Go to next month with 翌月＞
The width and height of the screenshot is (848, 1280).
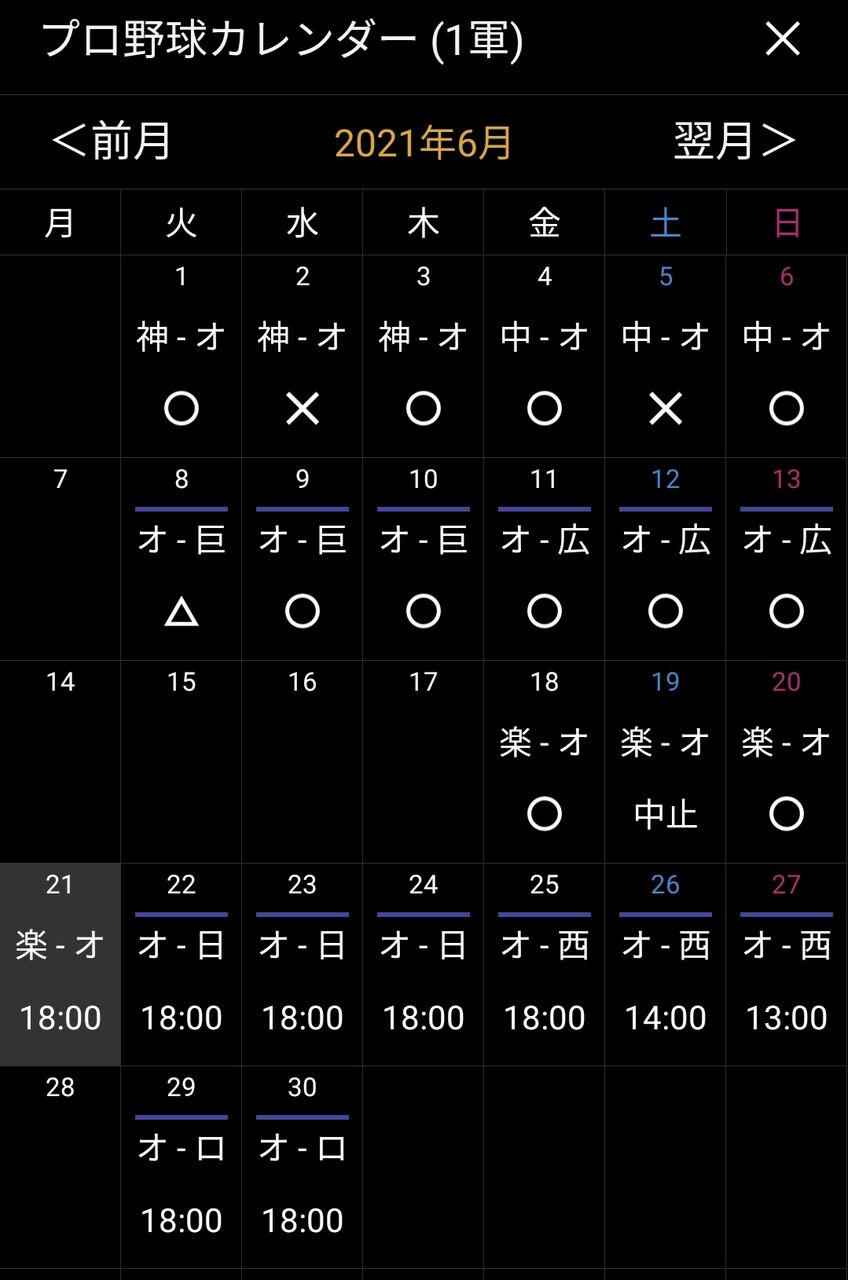(x=735, y=142)
